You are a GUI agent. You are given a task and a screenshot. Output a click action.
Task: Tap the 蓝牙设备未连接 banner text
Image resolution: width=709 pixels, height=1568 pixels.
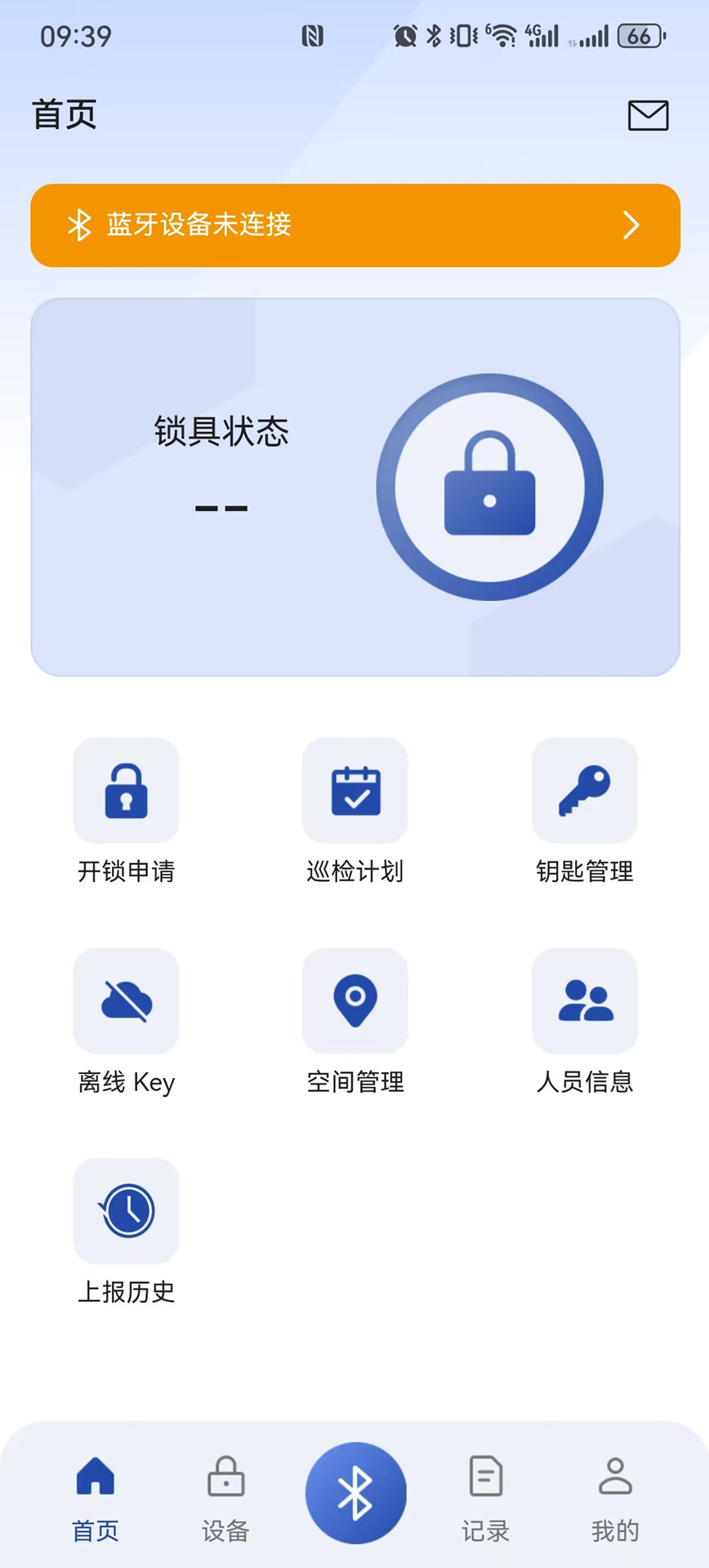(198, 225)
